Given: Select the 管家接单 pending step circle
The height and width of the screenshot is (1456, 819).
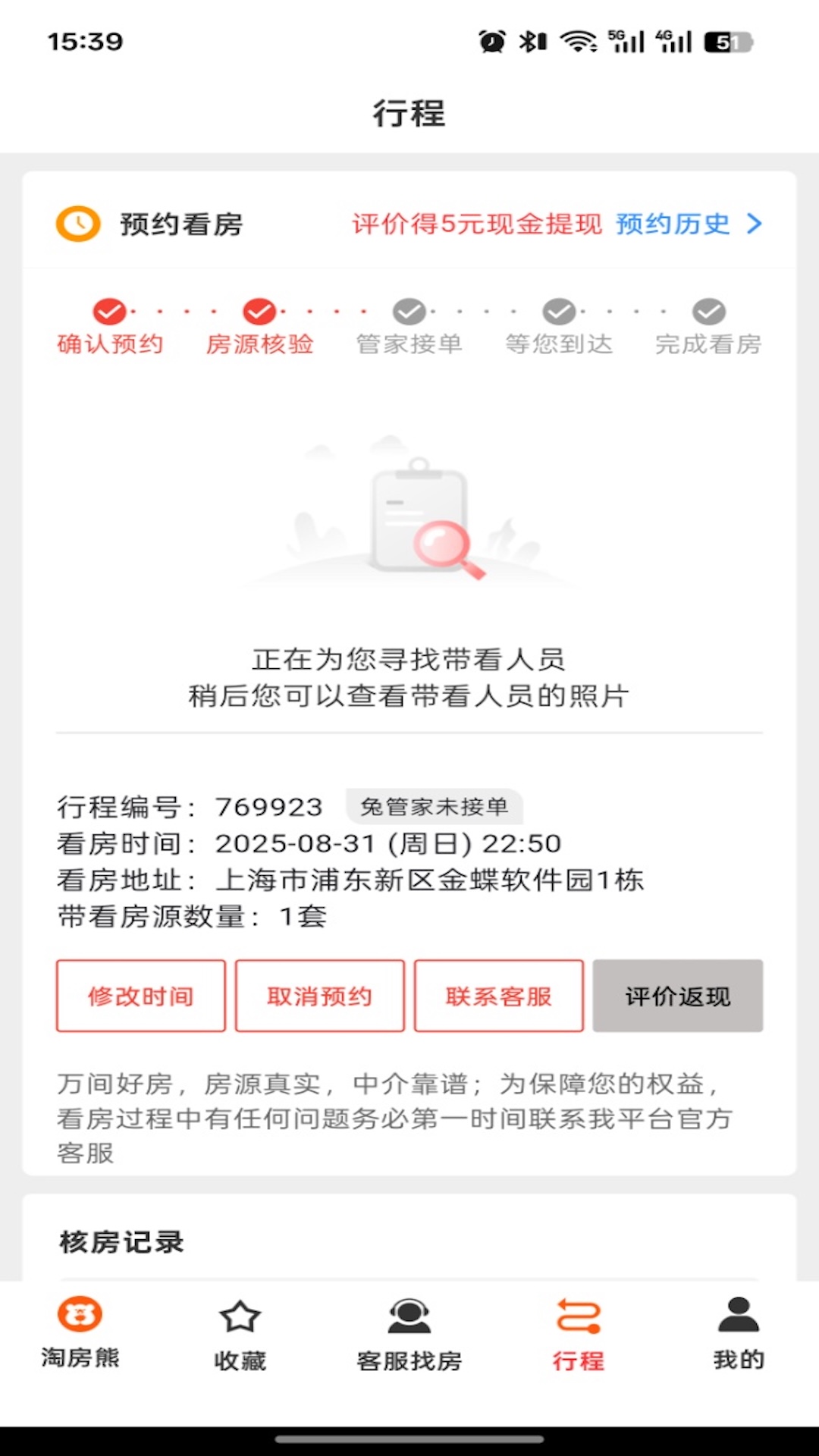Looking at the screenshot, I should pyautogui.click(x=409, y=311).
